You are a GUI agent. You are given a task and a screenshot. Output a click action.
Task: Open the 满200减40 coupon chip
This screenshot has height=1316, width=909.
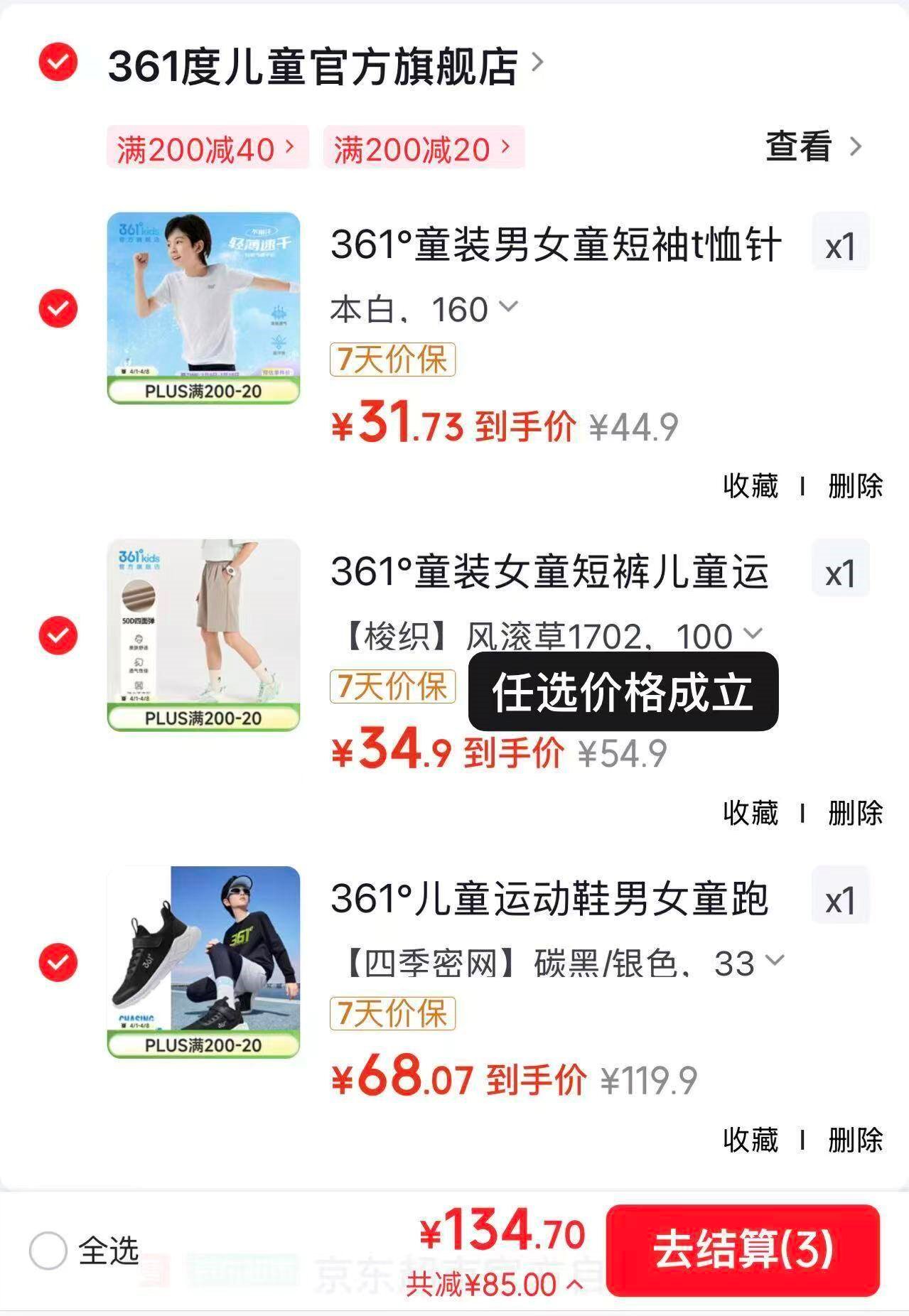(207, 148)
